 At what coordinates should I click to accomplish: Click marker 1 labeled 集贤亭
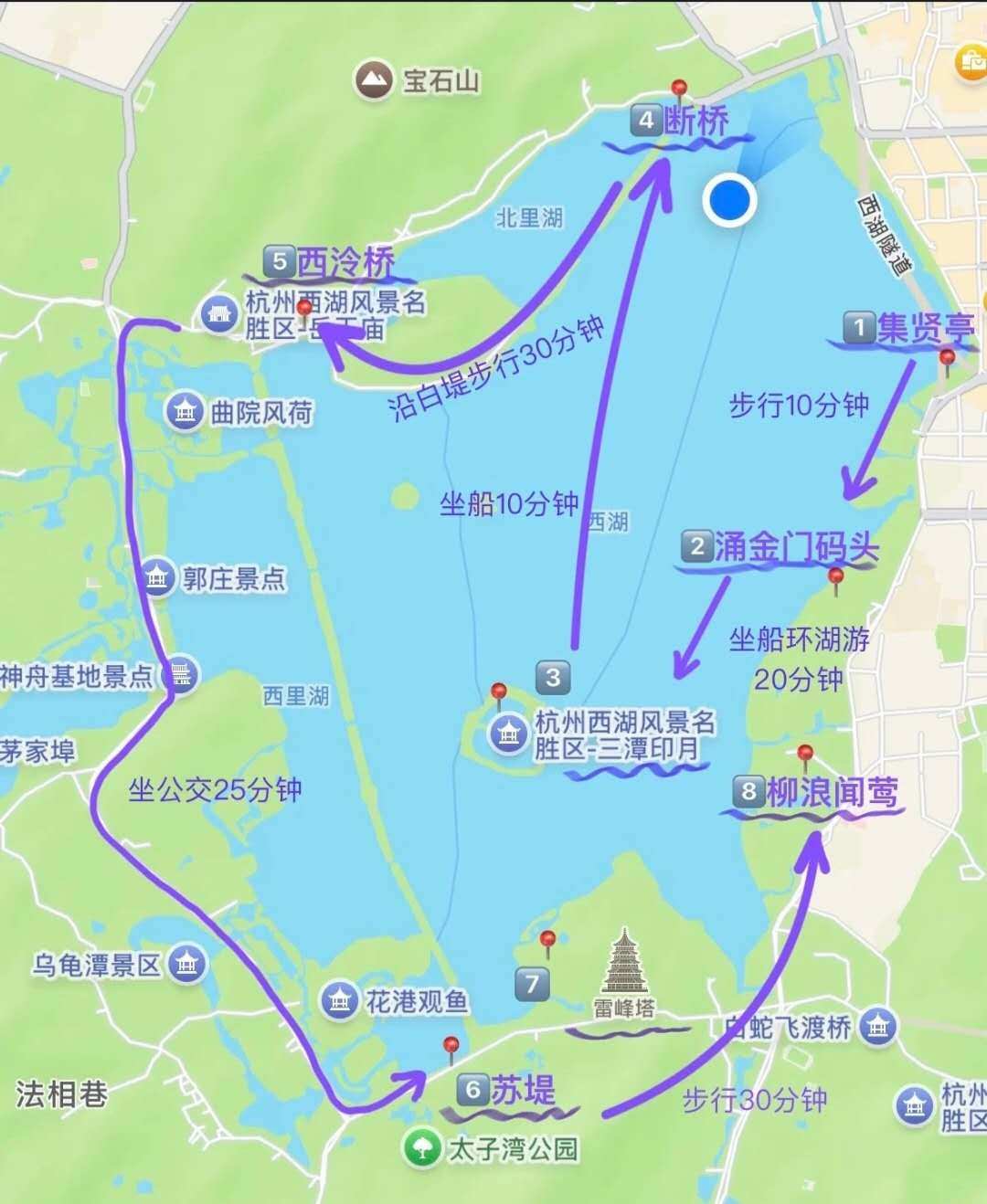(x=857, y=326)
